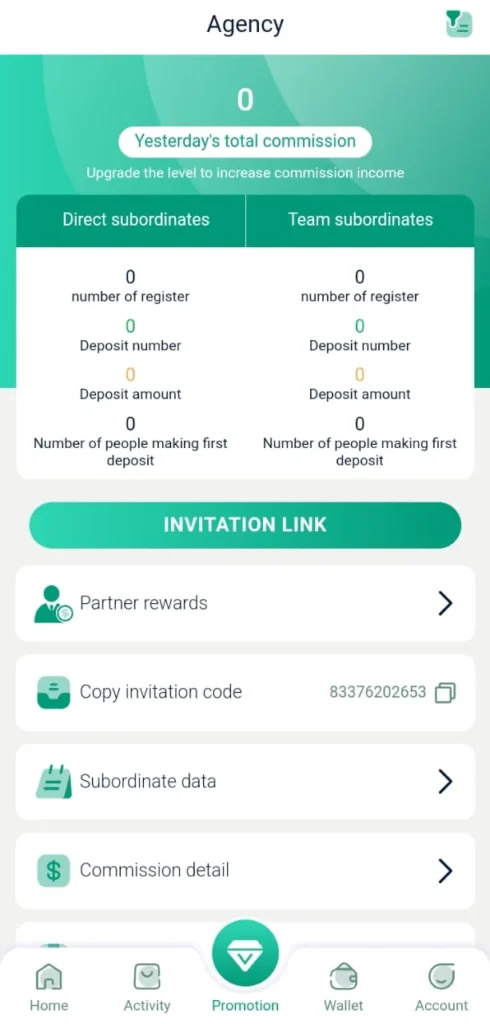Open the filter icon in the Agency header
Viewport: 490px width, 1024px height.
pos(459,25)
